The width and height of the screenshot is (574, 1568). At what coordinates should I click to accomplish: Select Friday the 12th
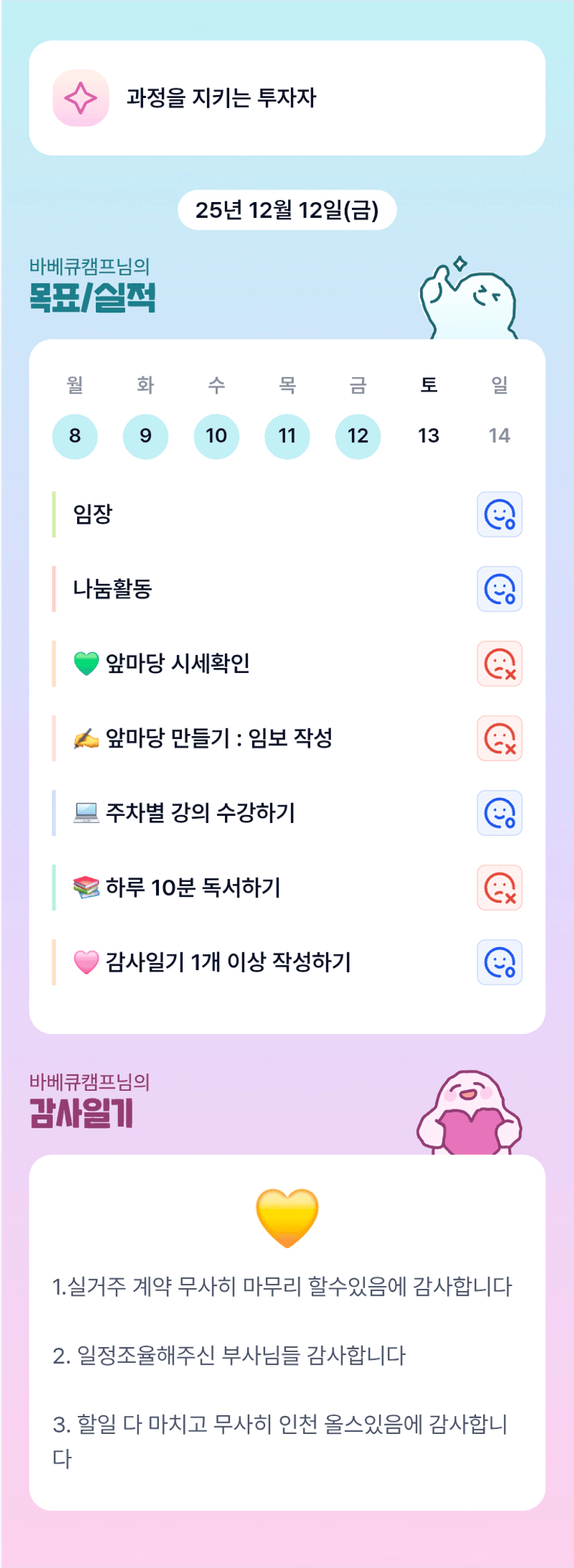[358, 436]
